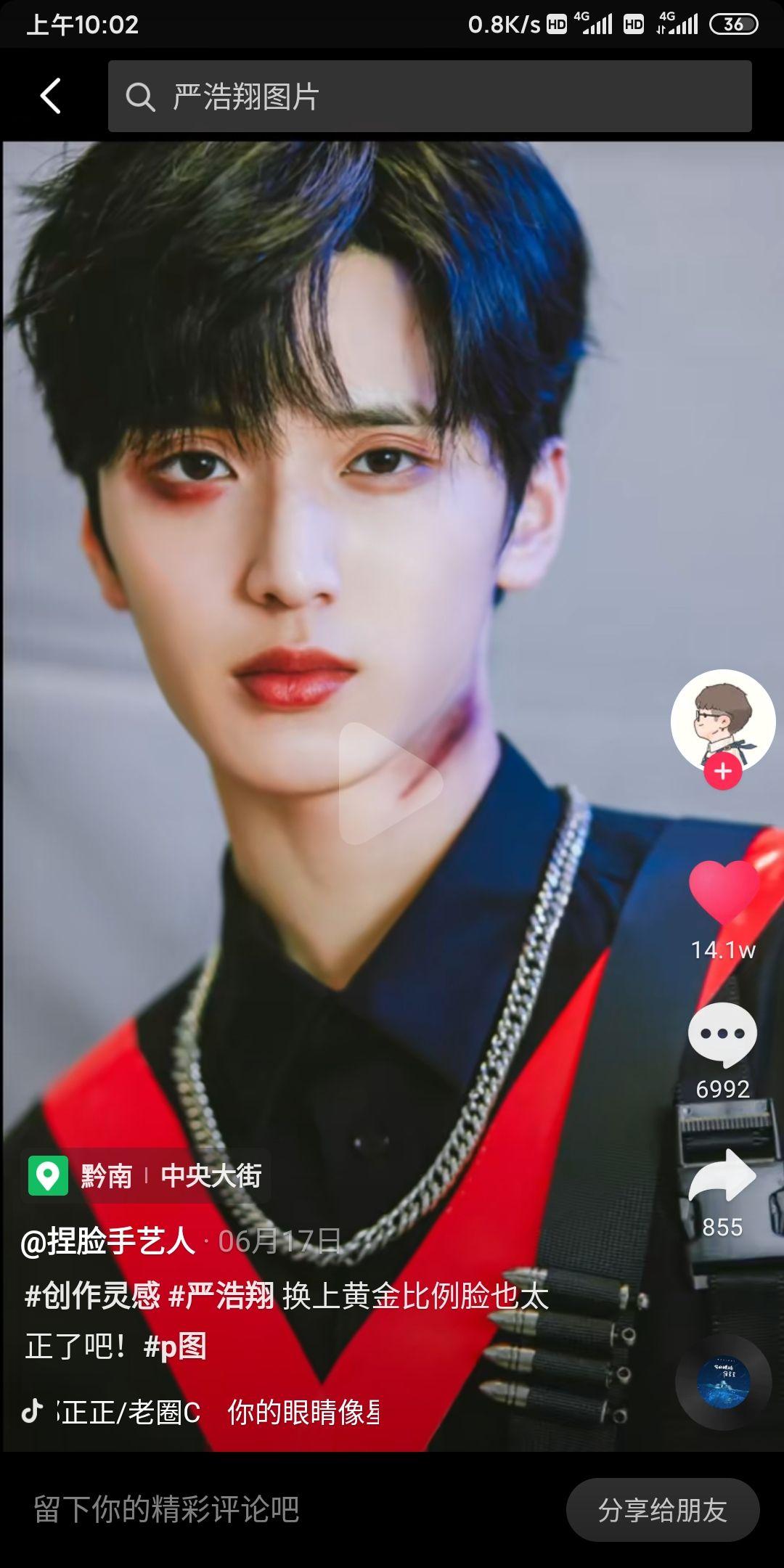Like the video with the heart icon
This screenshot has height=1568, width=784.
pyautogui.click(x=723, y=893)
